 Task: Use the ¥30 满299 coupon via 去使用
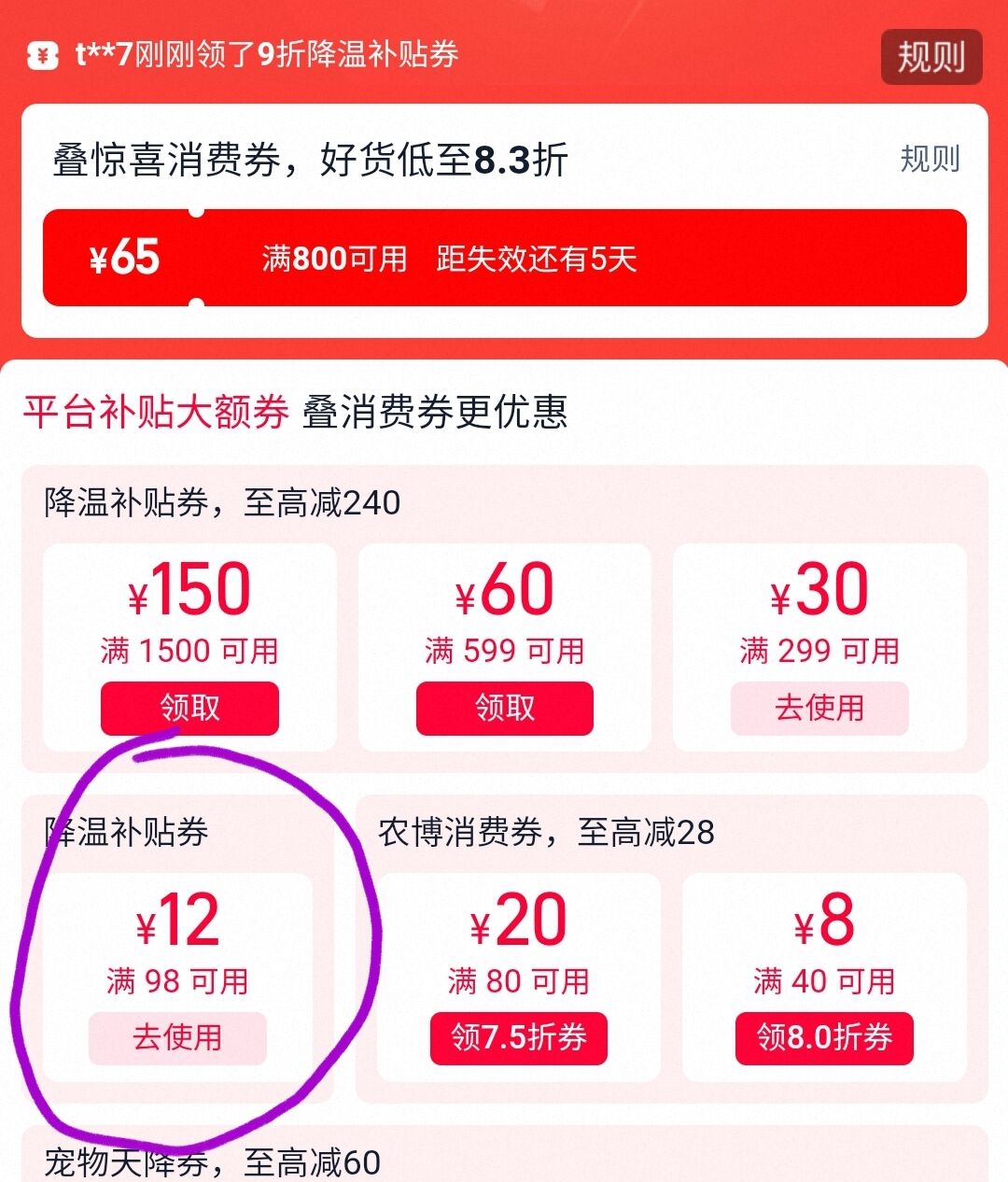point(819,708)
